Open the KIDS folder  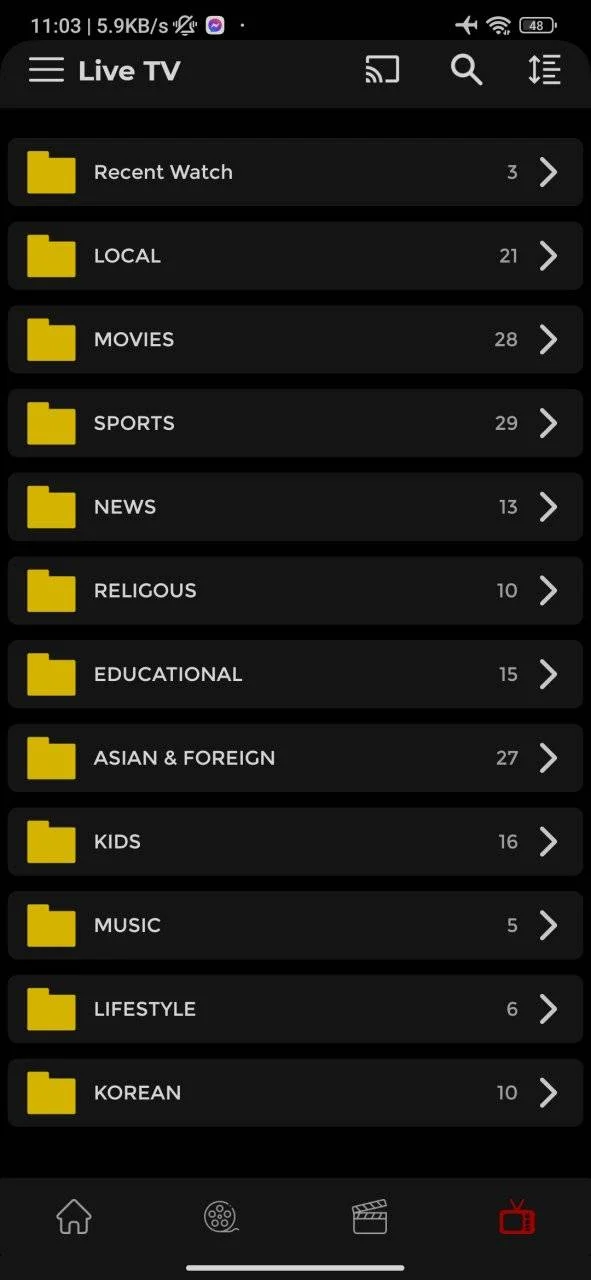[295, 842]
